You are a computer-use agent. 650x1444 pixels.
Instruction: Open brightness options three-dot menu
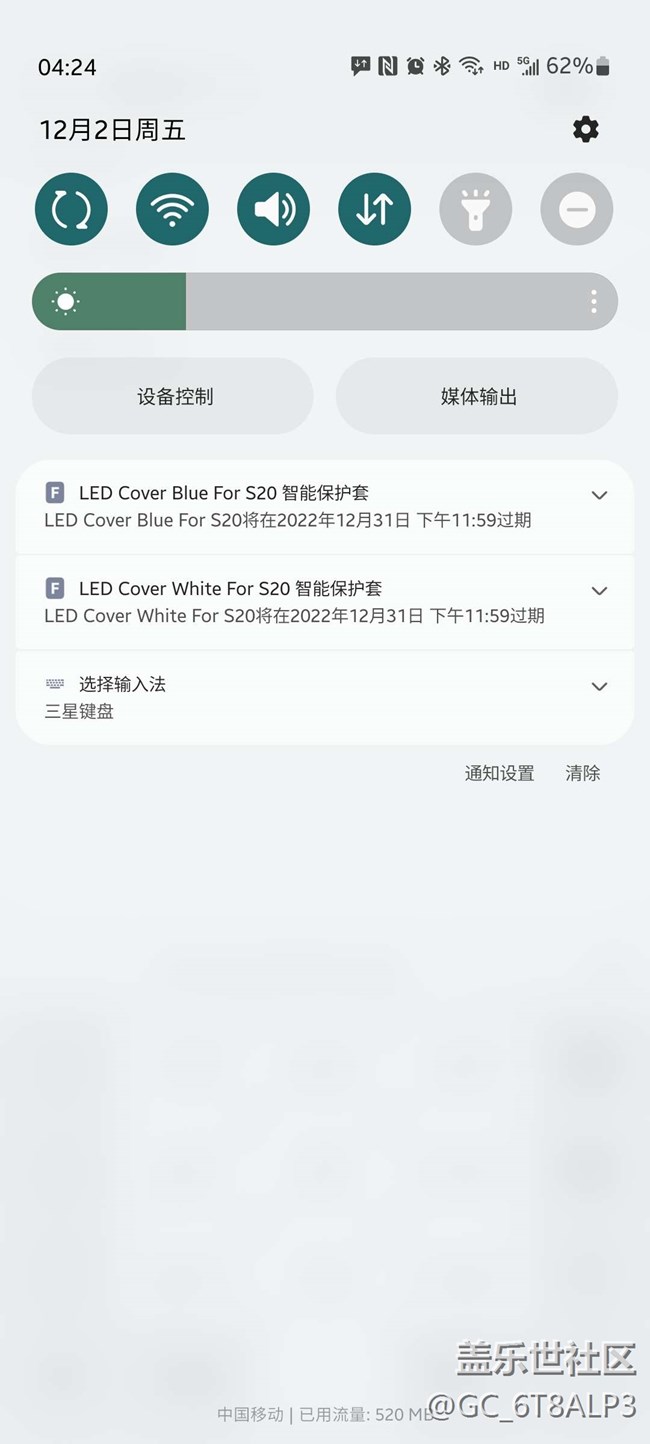pos(594,301)
